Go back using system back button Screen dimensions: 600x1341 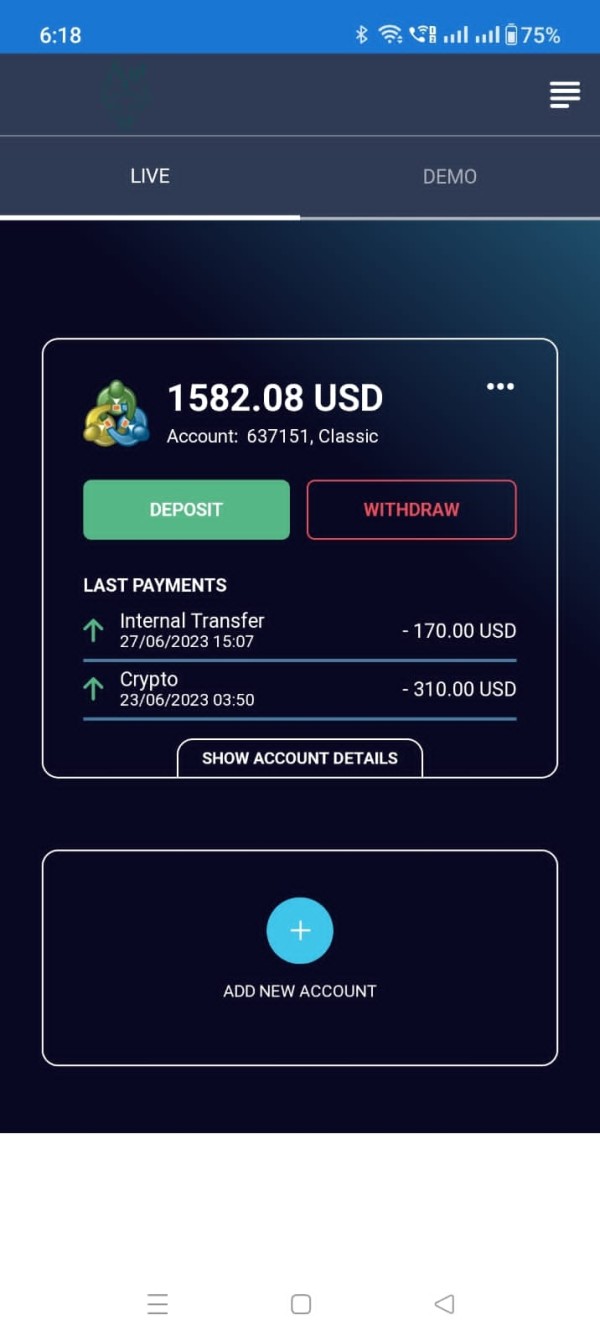pos(445,1304)
